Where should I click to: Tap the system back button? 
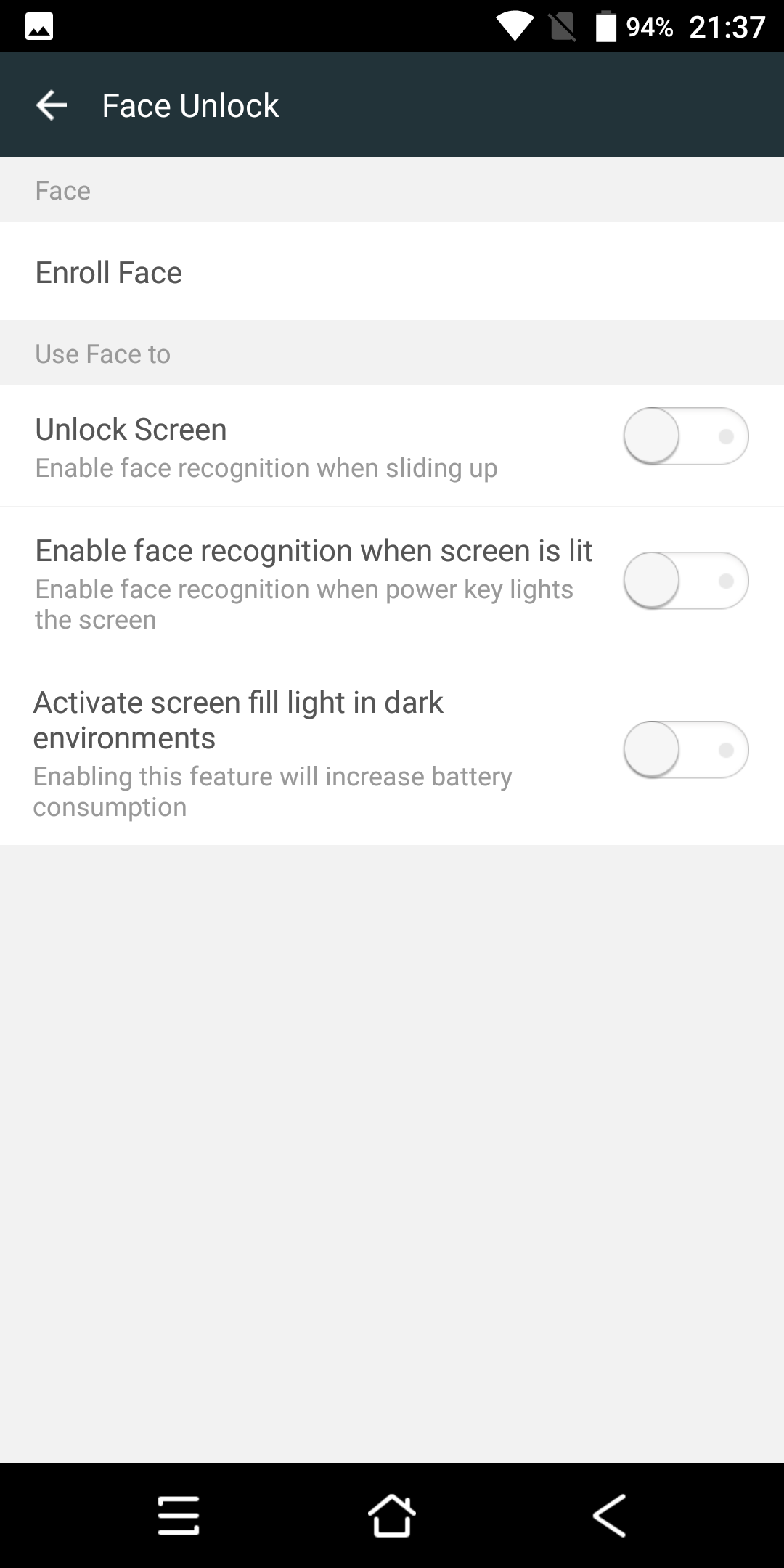click(608, 1516)
